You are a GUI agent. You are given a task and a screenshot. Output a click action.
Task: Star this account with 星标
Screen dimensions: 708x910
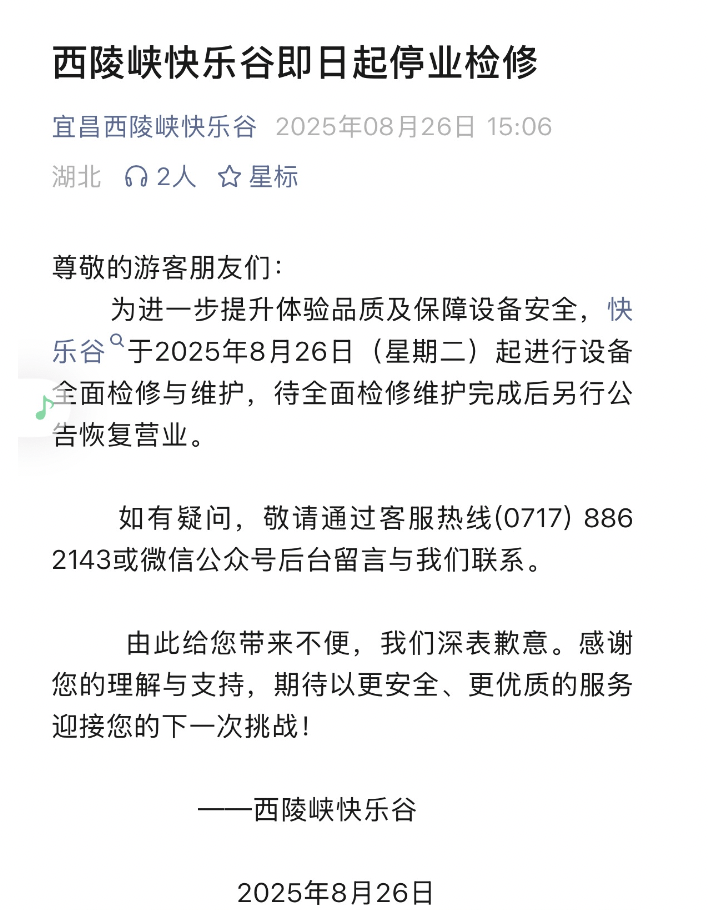pos(258,177)
